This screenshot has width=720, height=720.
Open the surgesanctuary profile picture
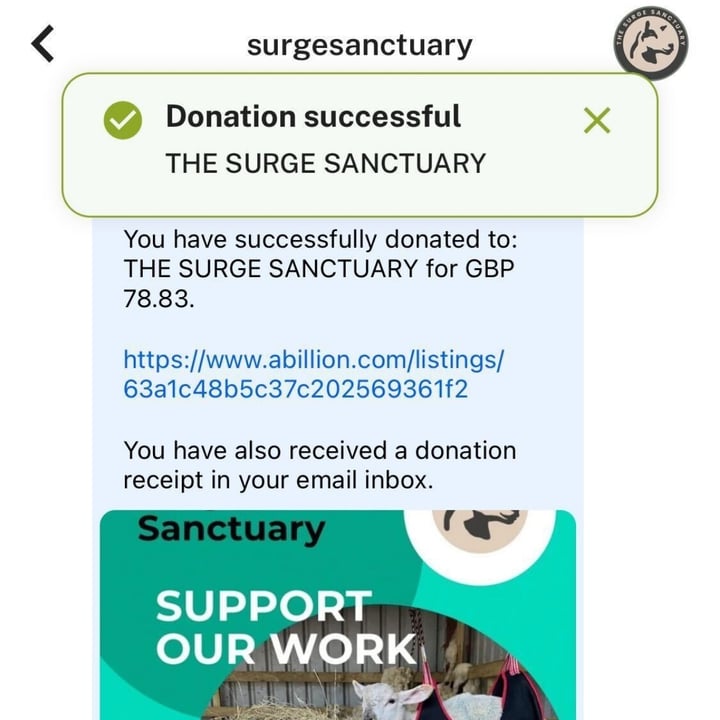coord(651,42)
